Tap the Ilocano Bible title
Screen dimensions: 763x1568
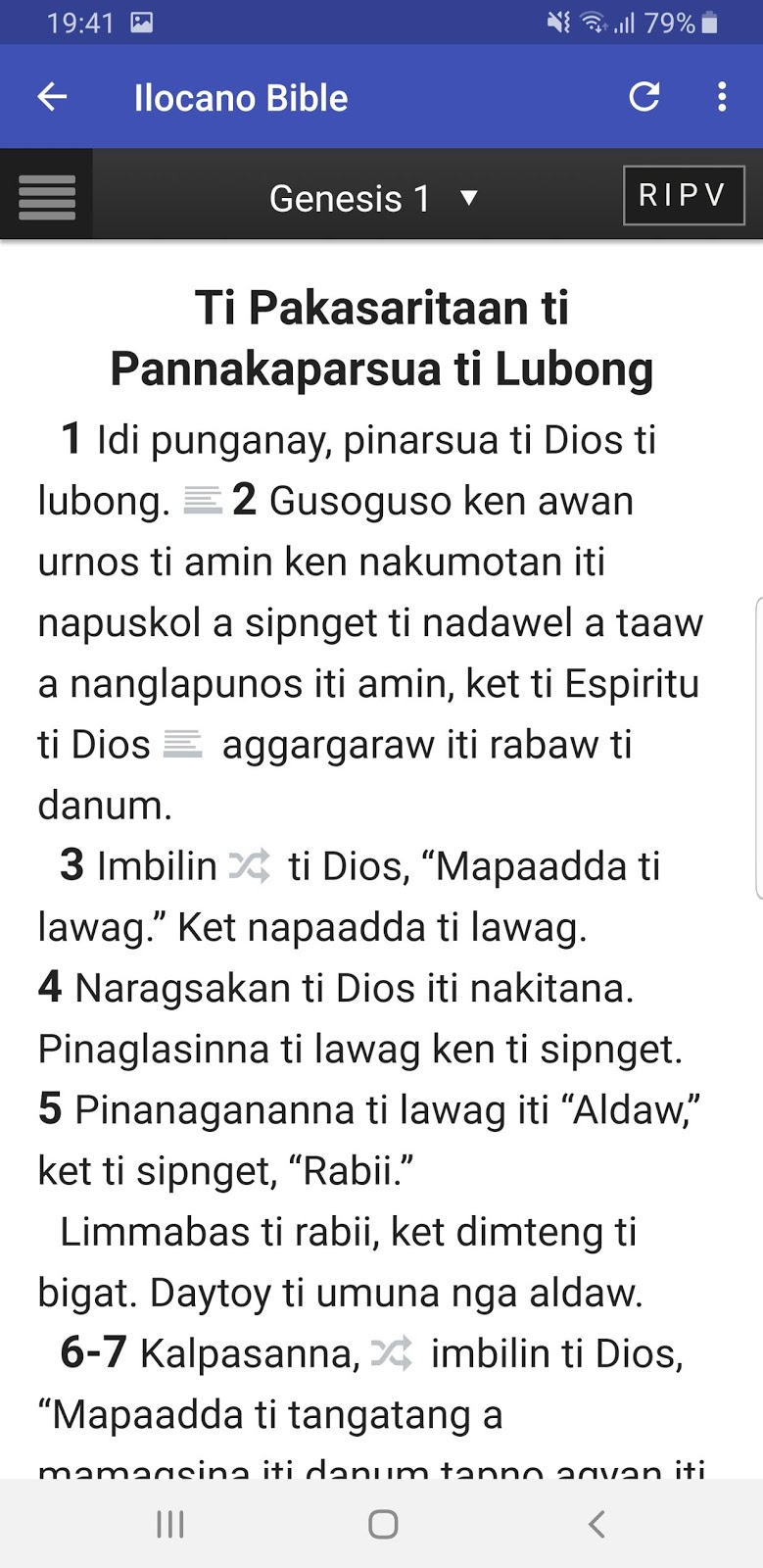tap(240, 96)
